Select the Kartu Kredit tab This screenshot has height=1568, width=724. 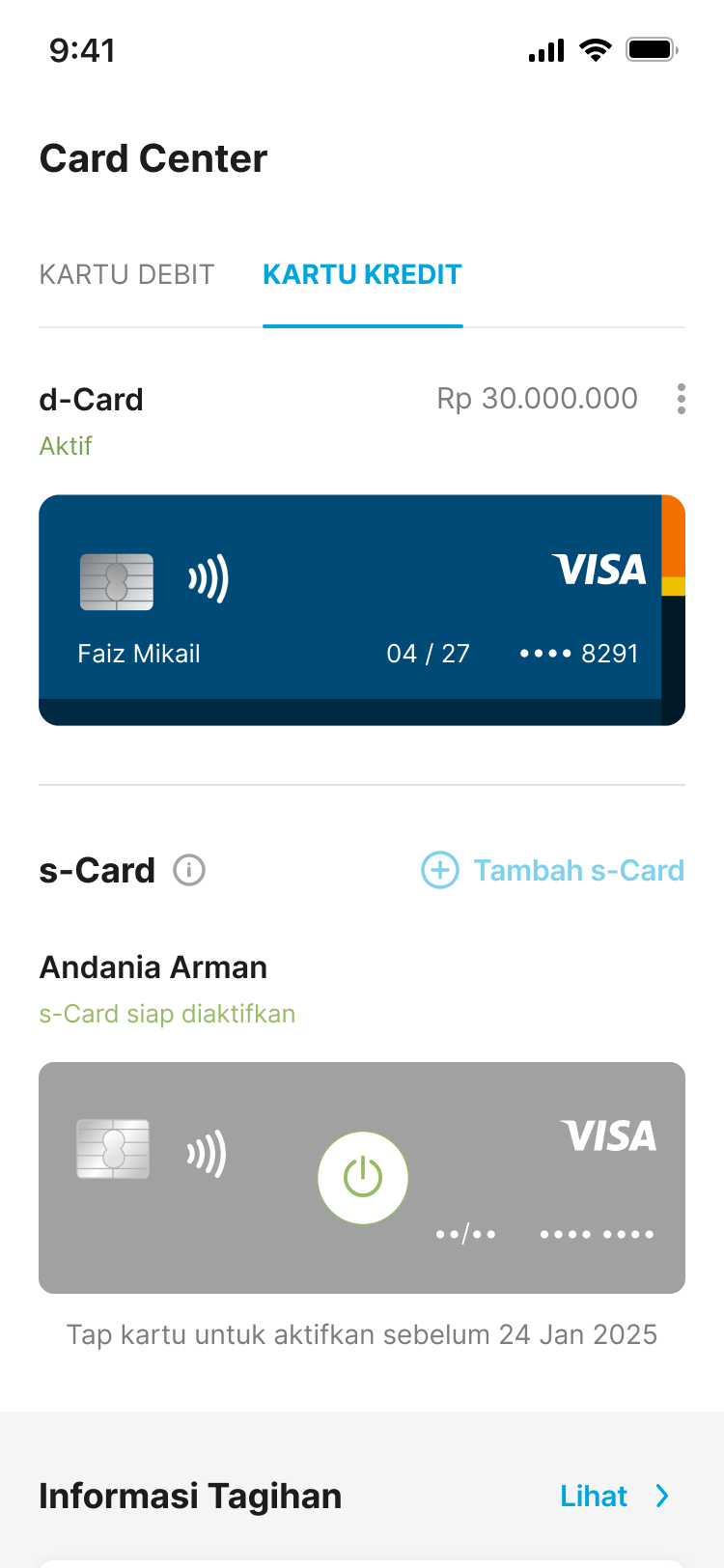tap(362, 275)
